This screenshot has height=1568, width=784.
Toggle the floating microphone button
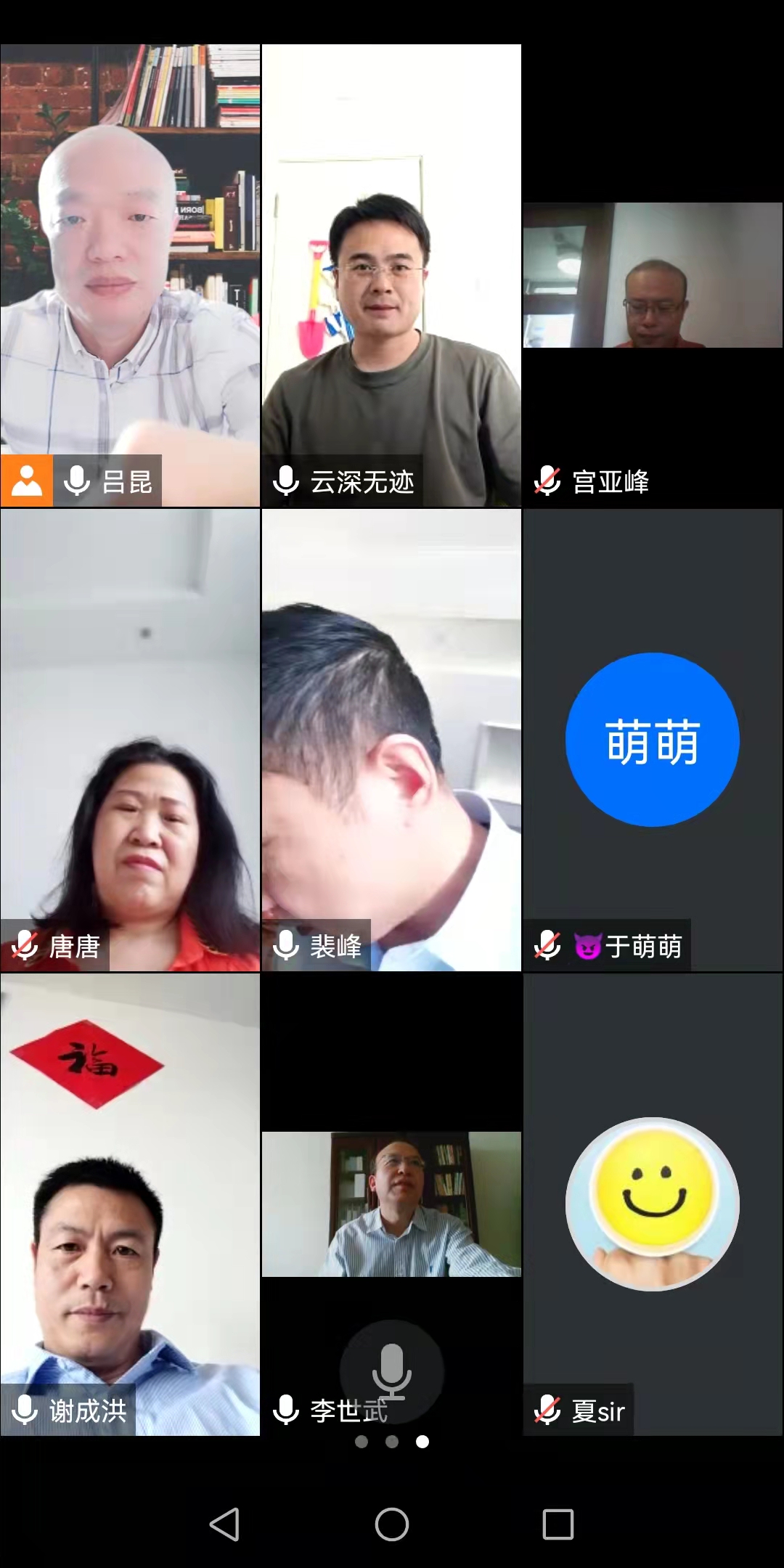(x=392, y=1371)
